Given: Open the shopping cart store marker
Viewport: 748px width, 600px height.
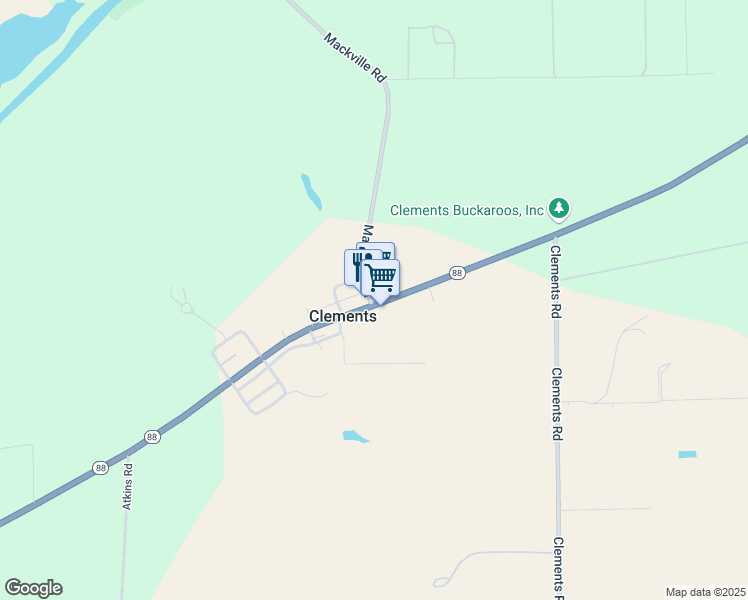Looking at the screenshot, I should [x=382, y=279].
